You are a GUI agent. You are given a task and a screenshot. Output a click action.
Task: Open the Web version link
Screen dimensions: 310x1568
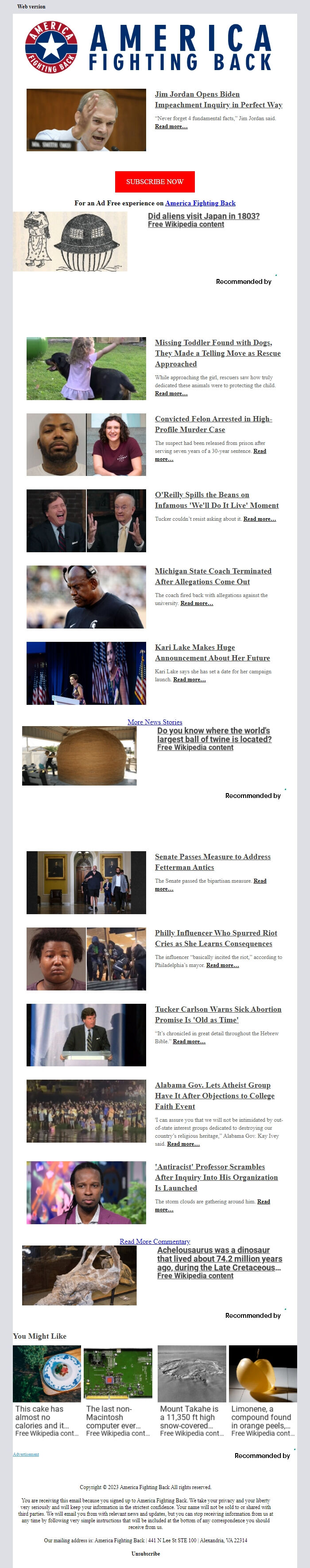click(x=31, y=6)
